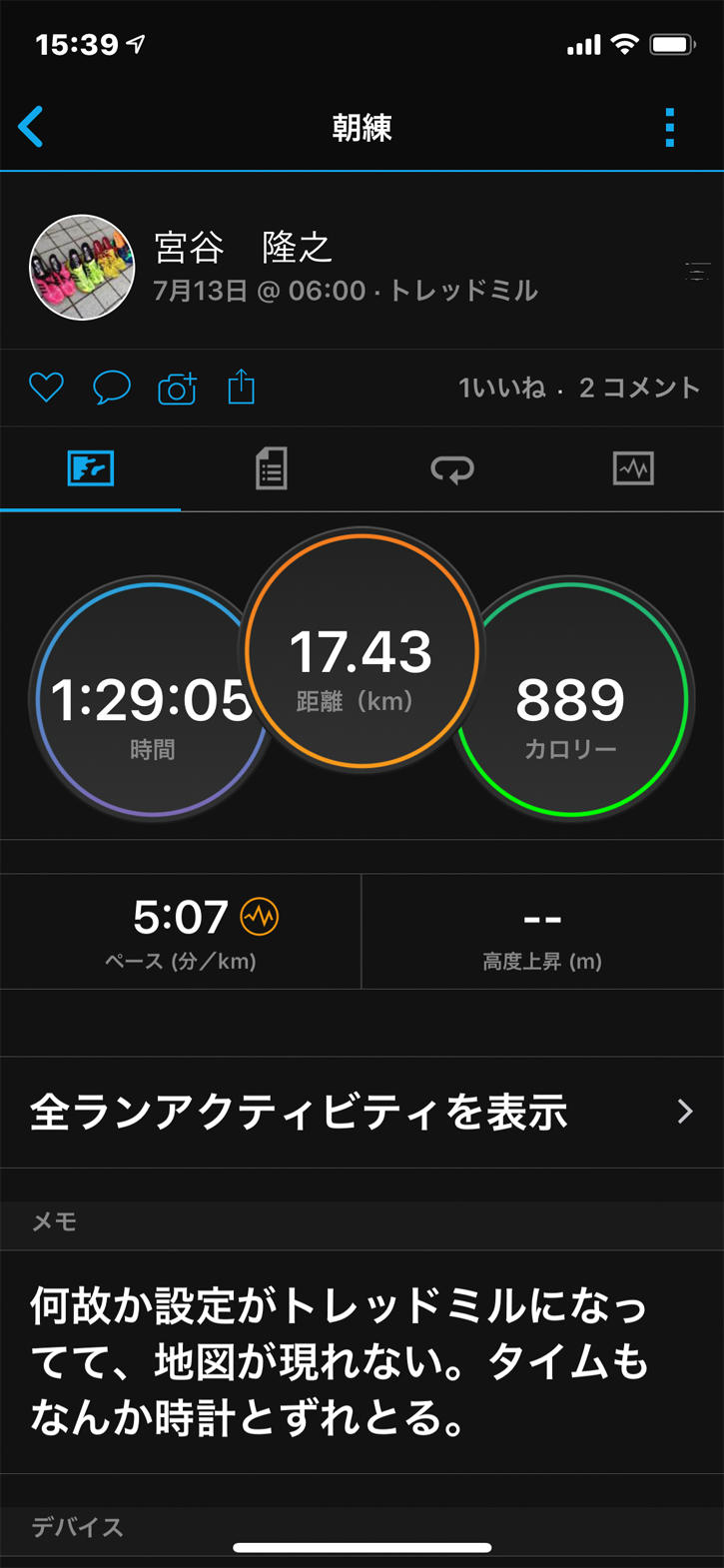Image resolution: width=724 pixels, height=1568 pixels.
Task: Switch to the laps tab
Action: [x=452, y=468]
